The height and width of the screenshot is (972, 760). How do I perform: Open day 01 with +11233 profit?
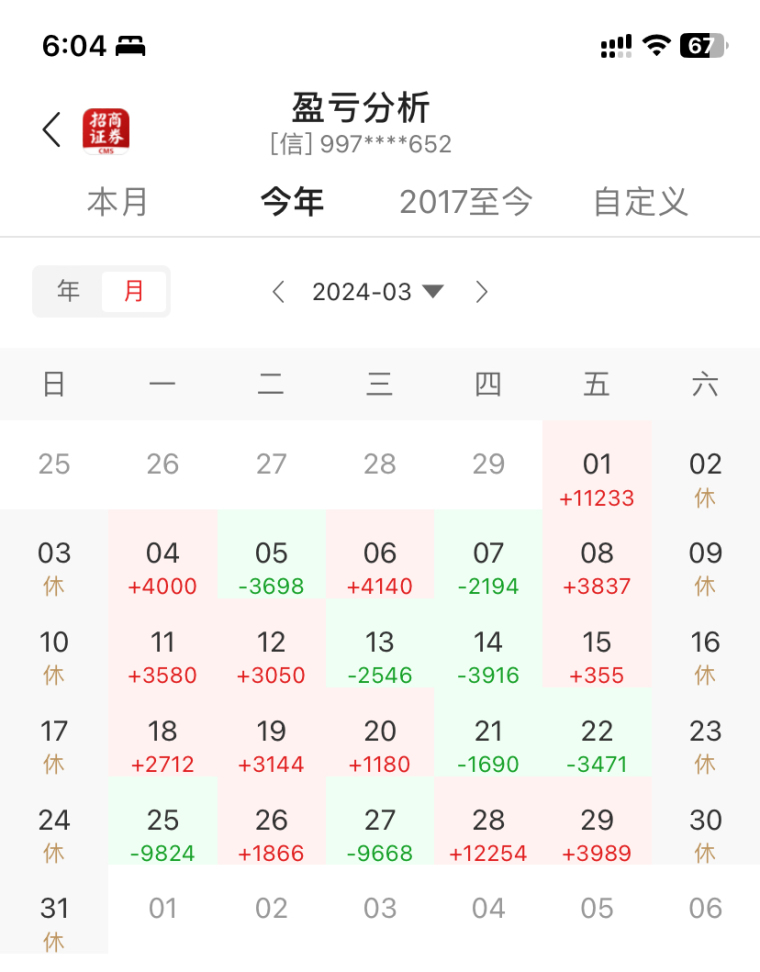coord(597,478)
